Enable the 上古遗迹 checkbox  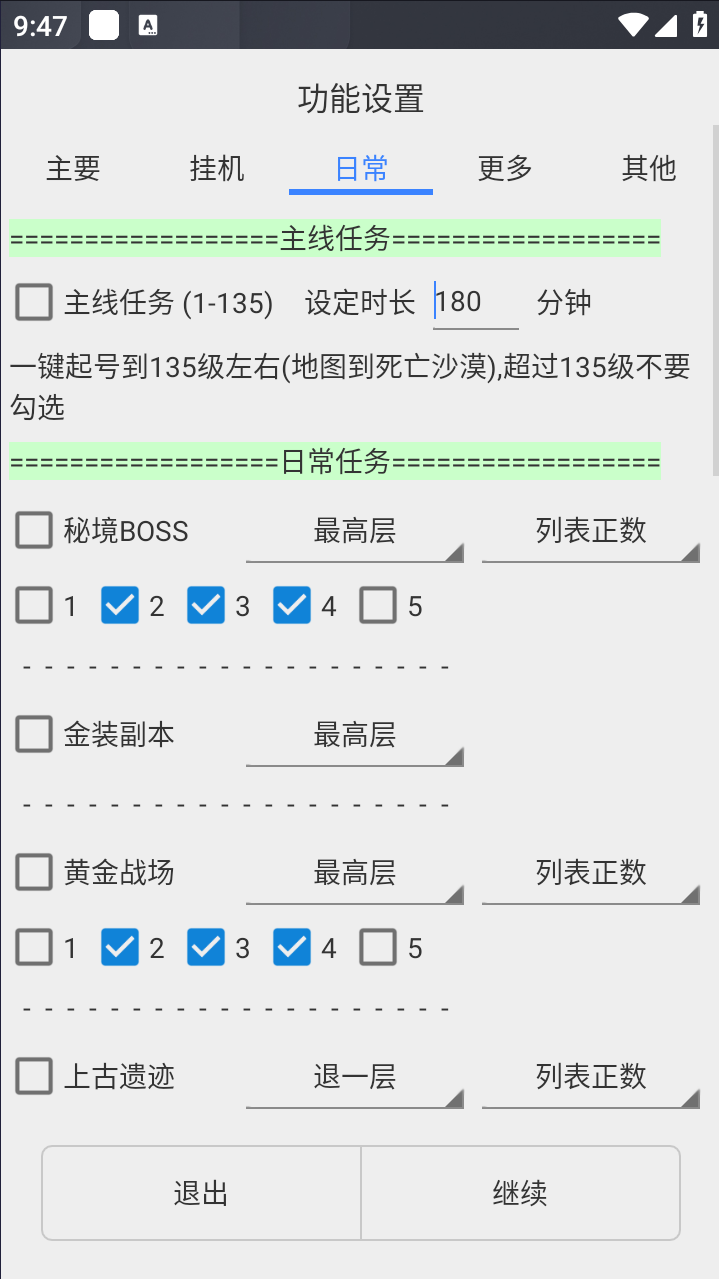34,1076
